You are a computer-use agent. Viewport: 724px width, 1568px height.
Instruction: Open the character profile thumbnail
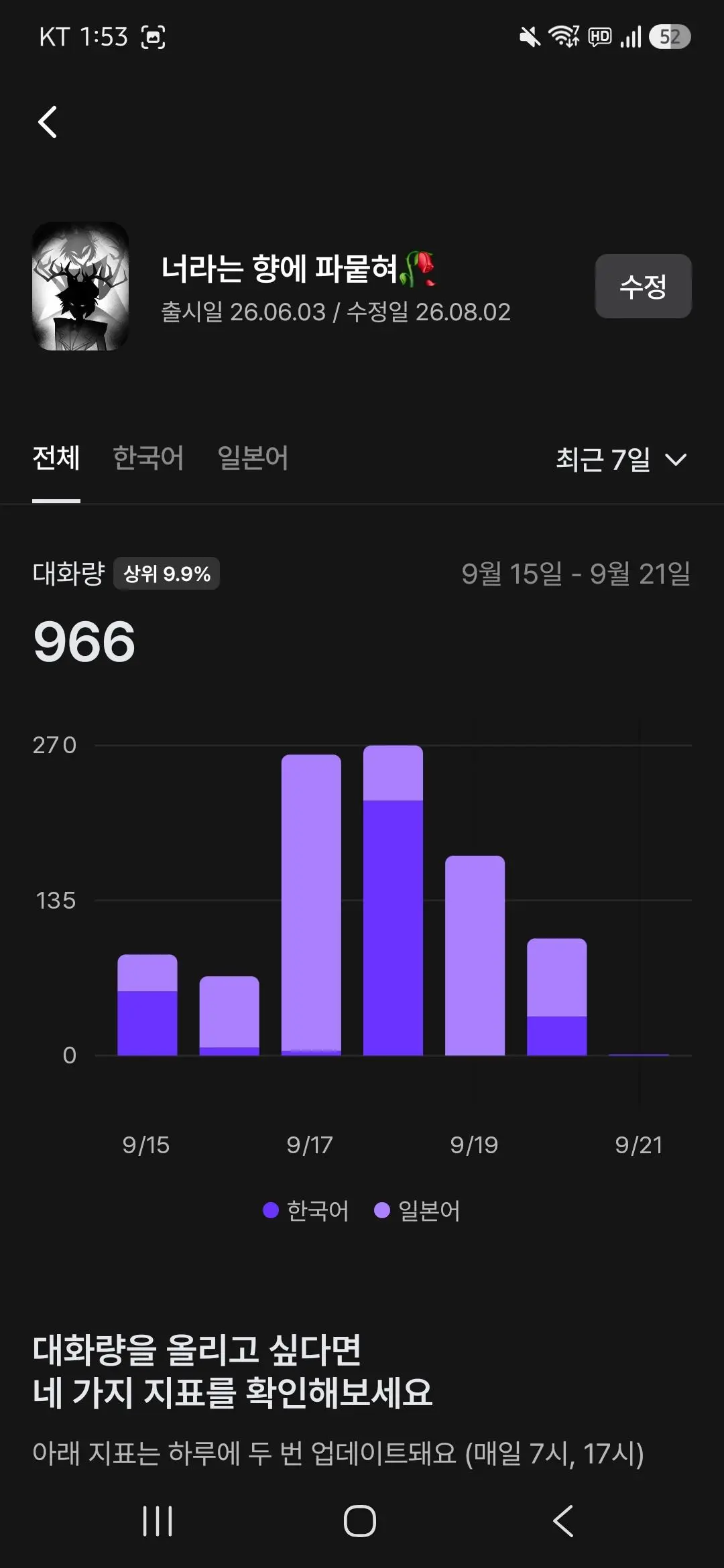click(80, 286)
